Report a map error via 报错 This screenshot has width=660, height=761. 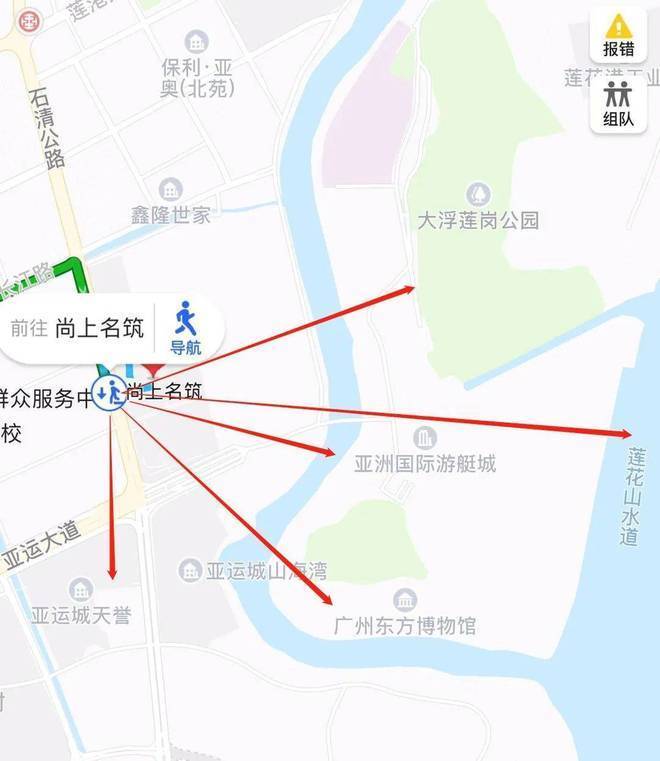[x=618, y=35]
